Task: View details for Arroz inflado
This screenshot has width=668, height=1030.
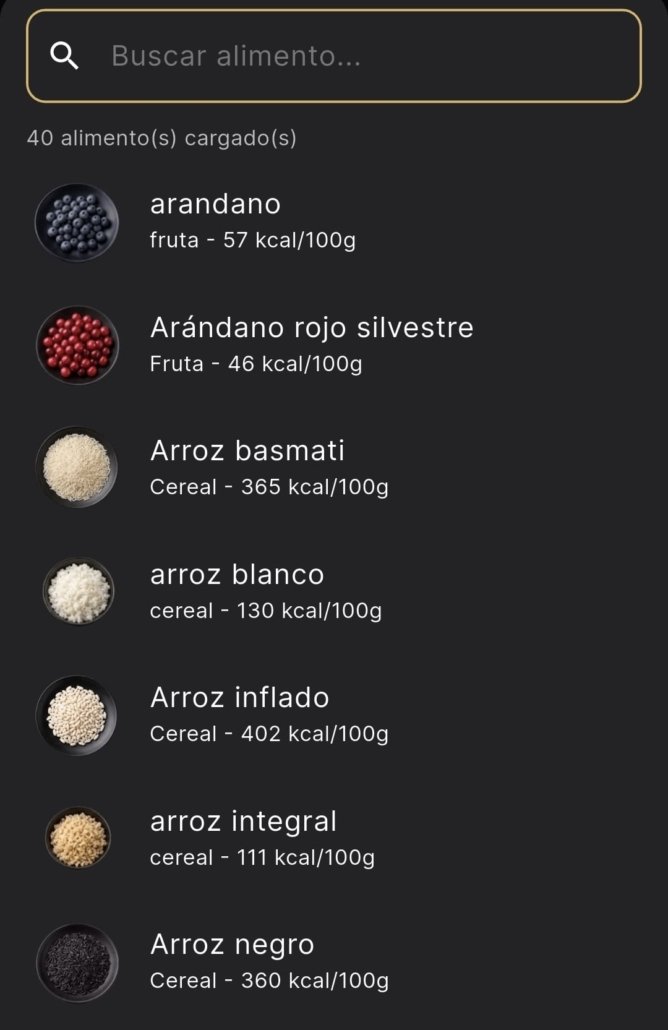Action: point(334,715)
